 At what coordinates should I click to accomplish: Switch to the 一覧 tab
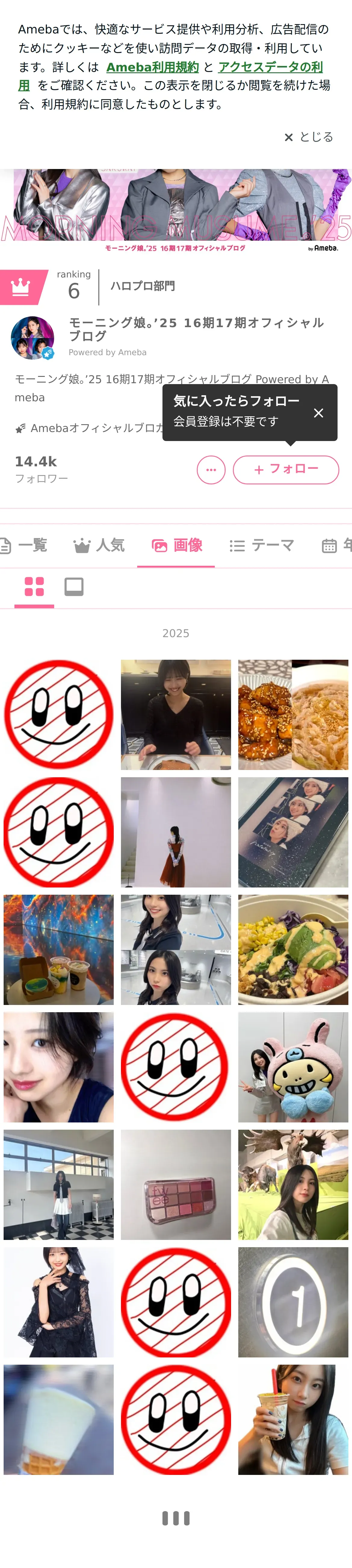[x=24, y=545]
